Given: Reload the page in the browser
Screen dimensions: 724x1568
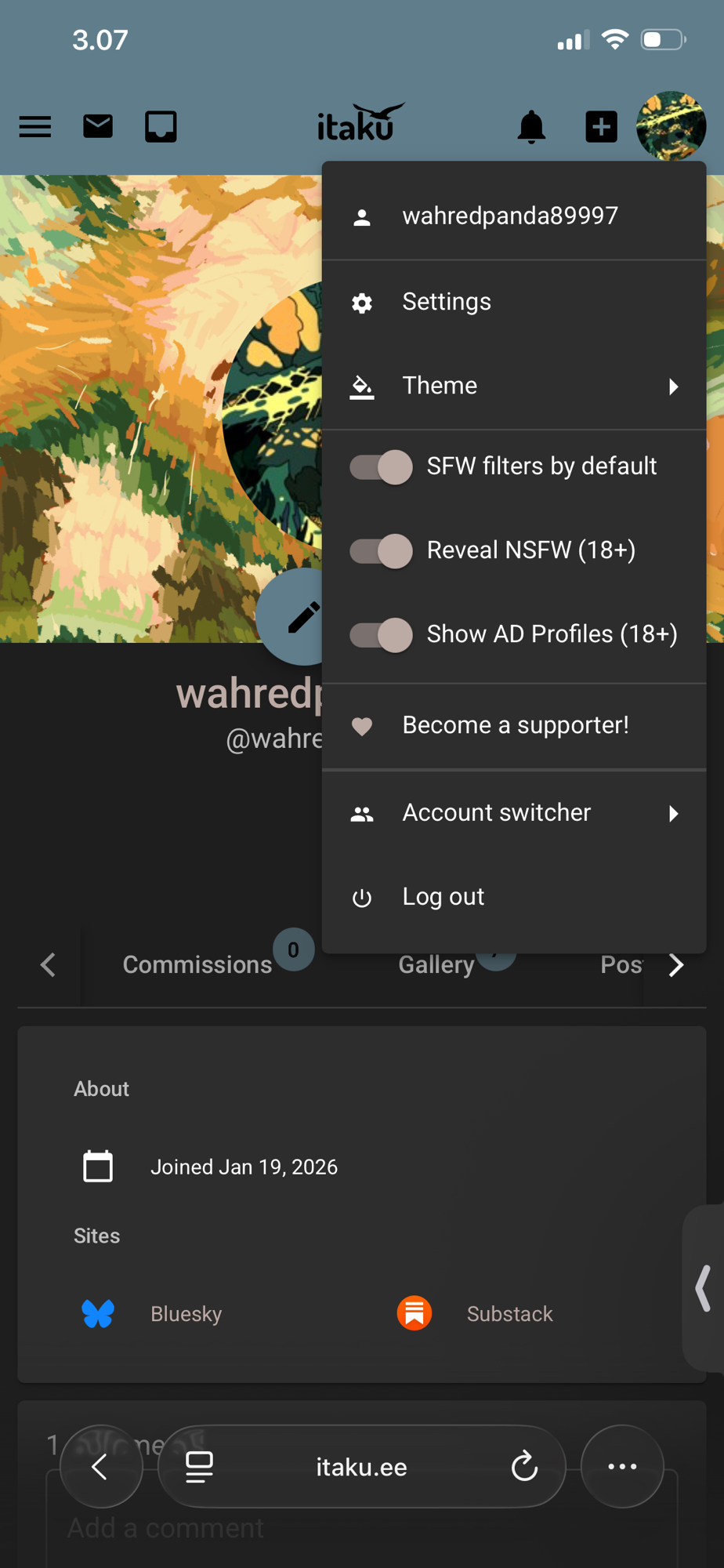Looking at the screenshot, I should [524, 1466].
